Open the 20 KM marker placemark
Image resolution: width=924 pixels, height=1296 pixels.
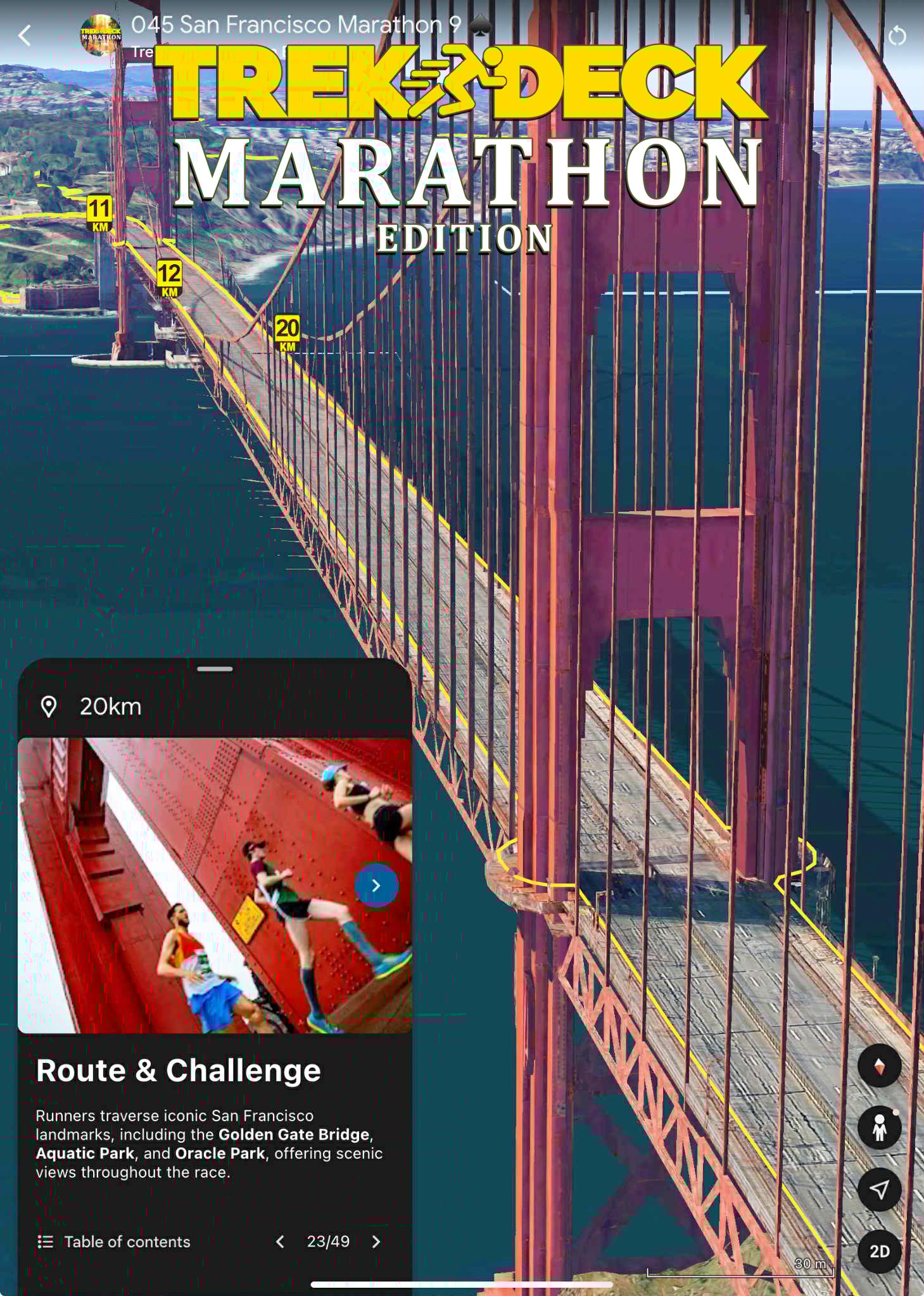click(288, 332)
